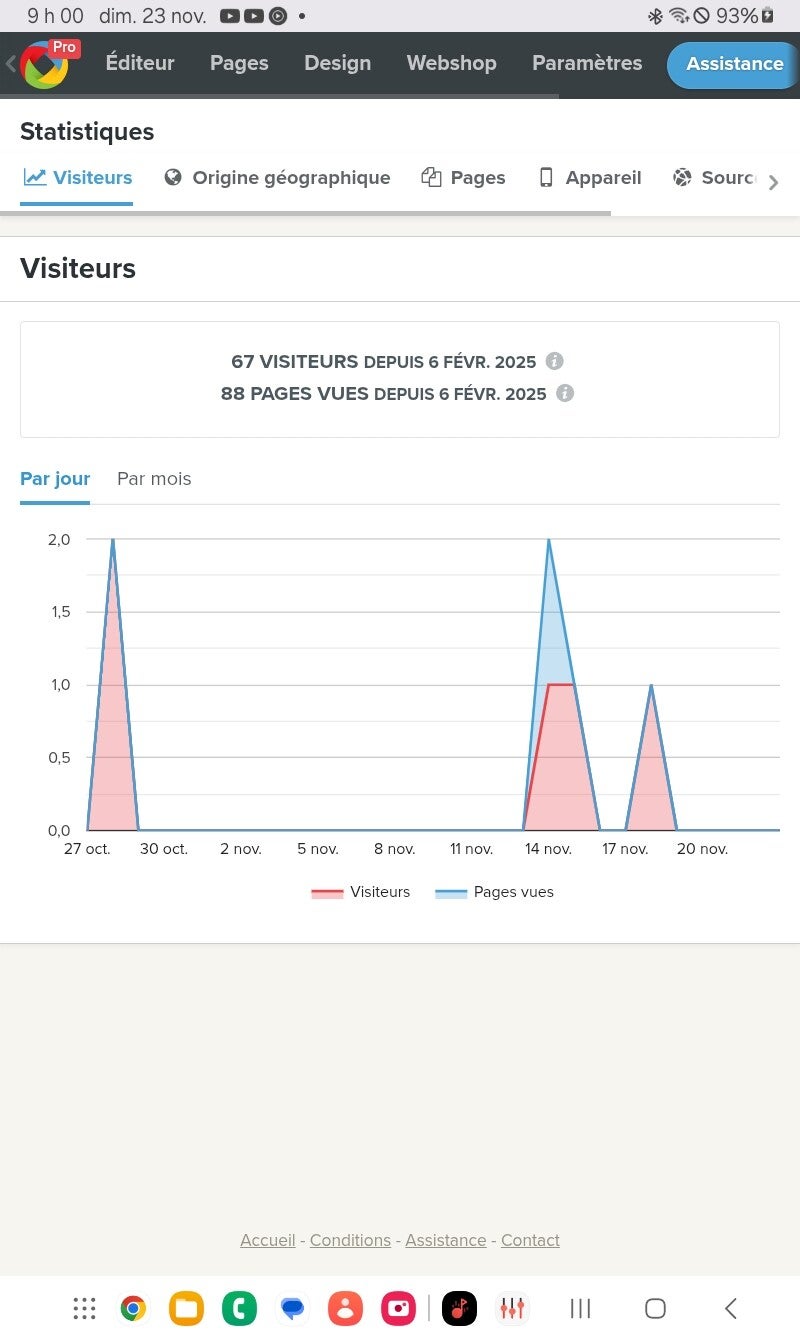Screen dimensions: 800x1340
Task: Show info about pages vues count
Action: pos(565,393)
